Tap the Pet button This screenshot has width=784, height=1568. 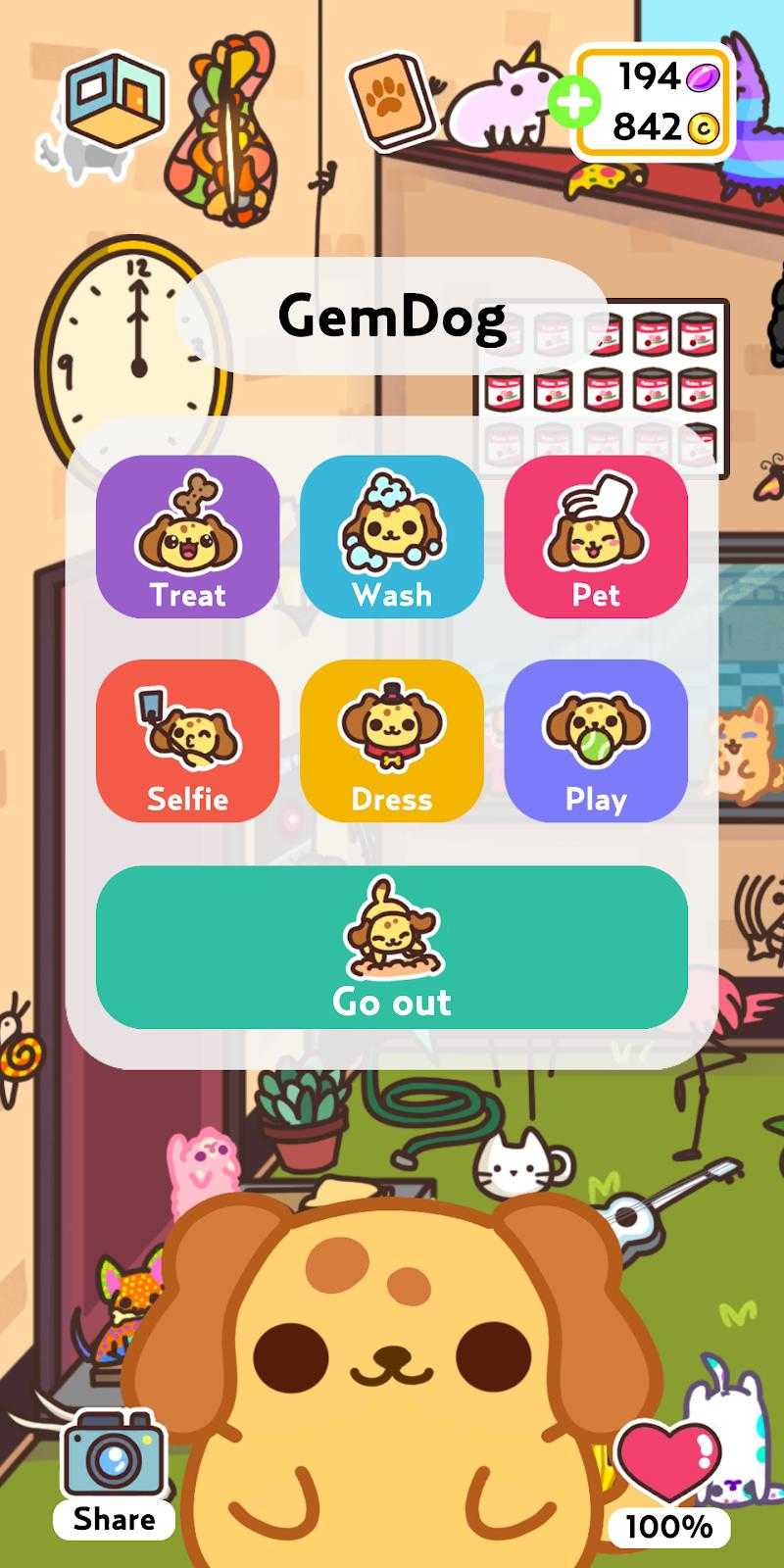(595, 537)
